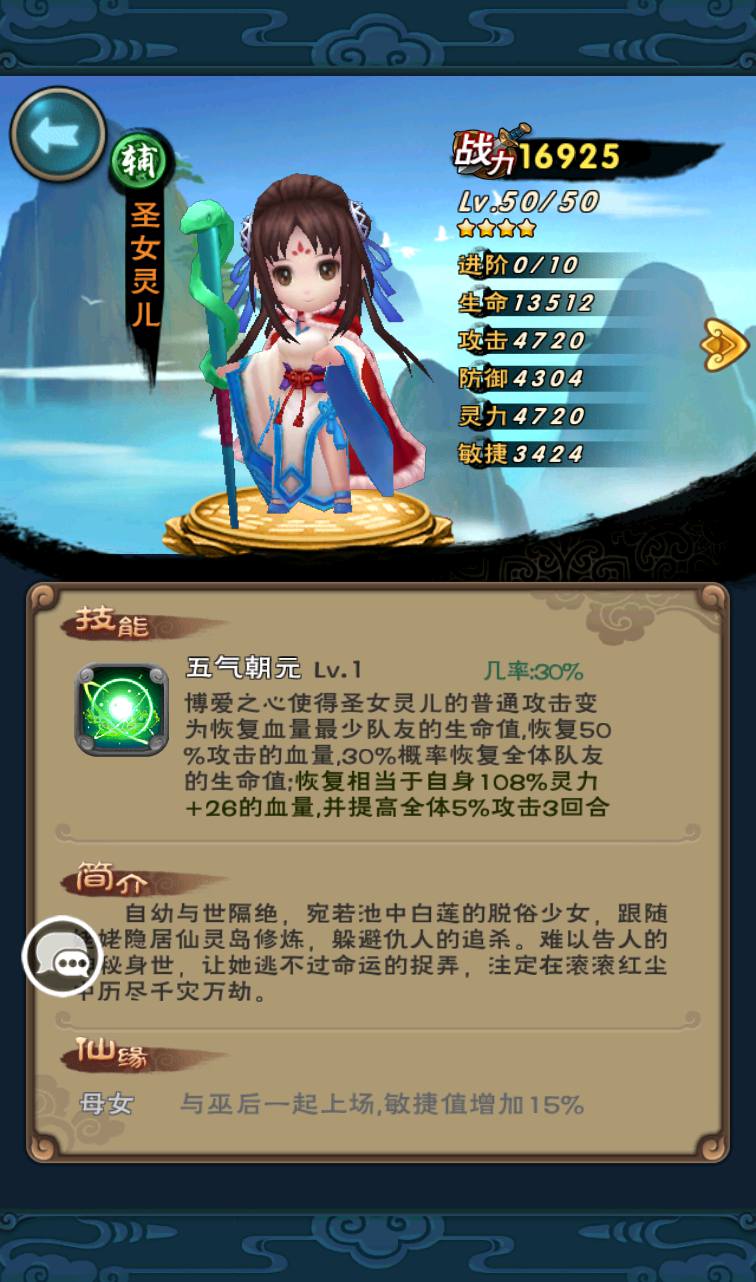756x1282 pixels.
Task: Tap the 五气朝元 skill icon
Action: [122, 709]
